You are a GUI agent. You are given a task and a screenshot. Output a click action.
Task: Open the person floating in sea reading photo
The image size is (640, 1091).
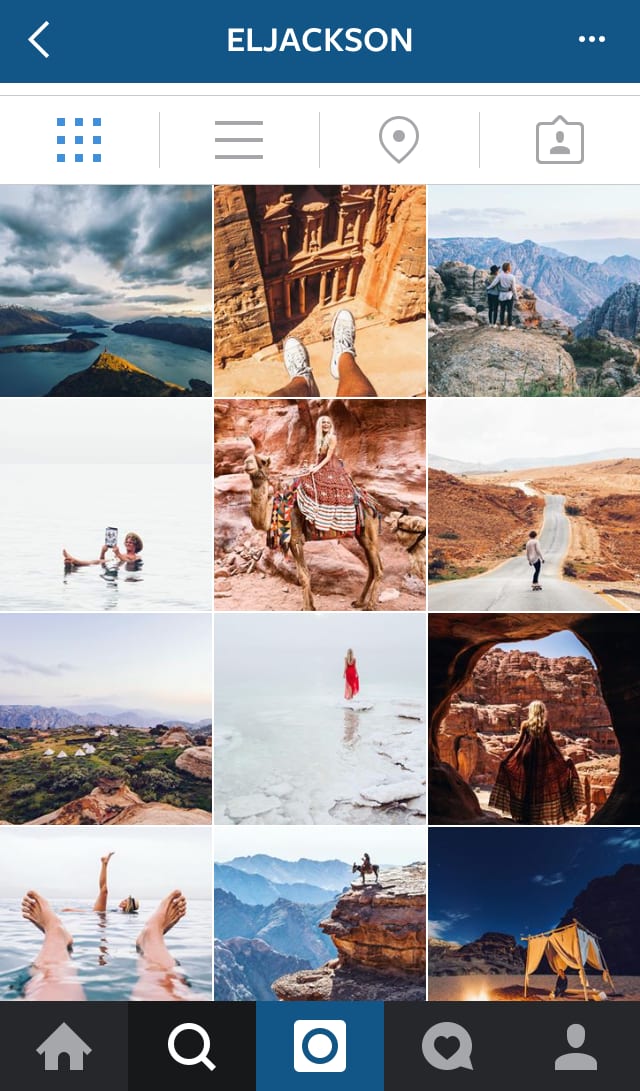[x=106, y=505]
